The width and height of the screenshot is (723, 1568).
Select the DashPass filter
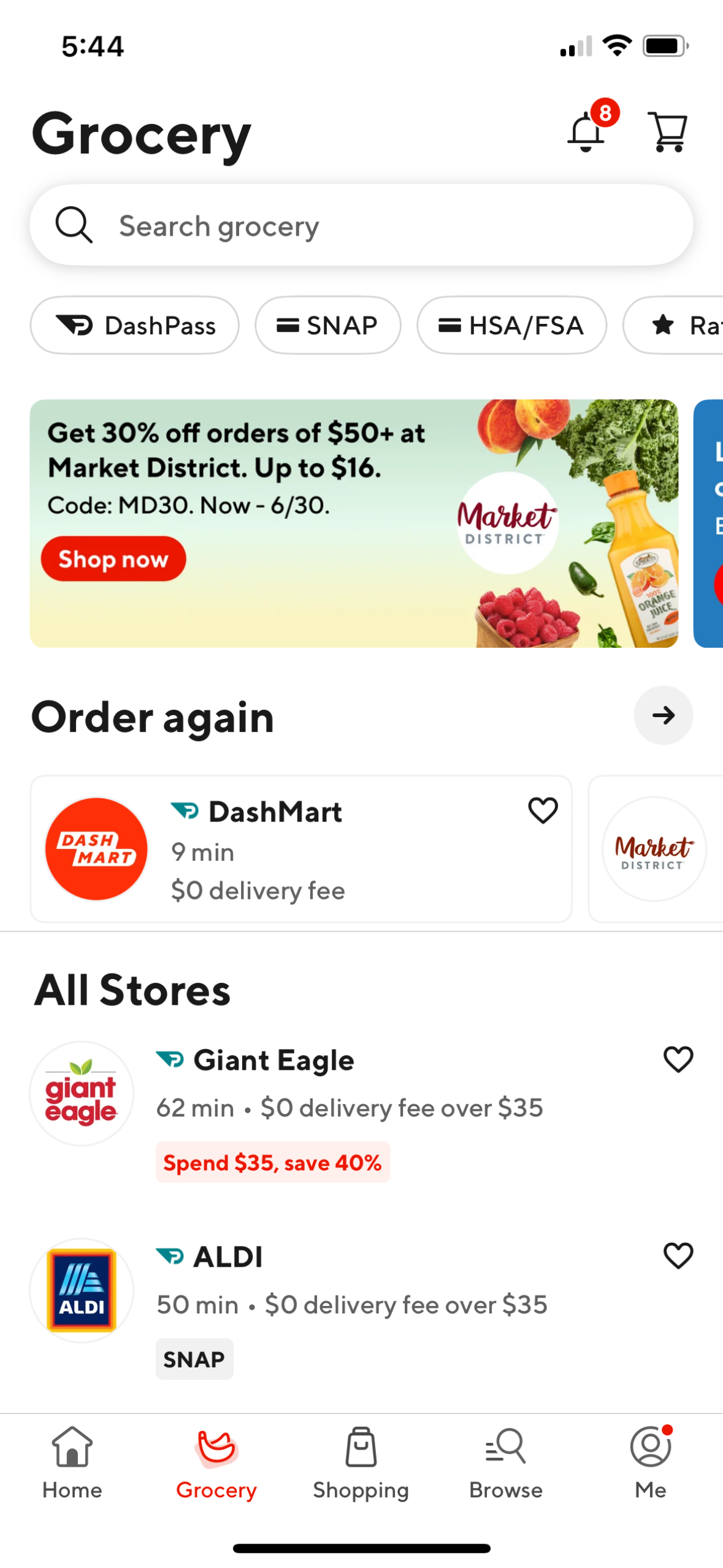coord(134,325)
